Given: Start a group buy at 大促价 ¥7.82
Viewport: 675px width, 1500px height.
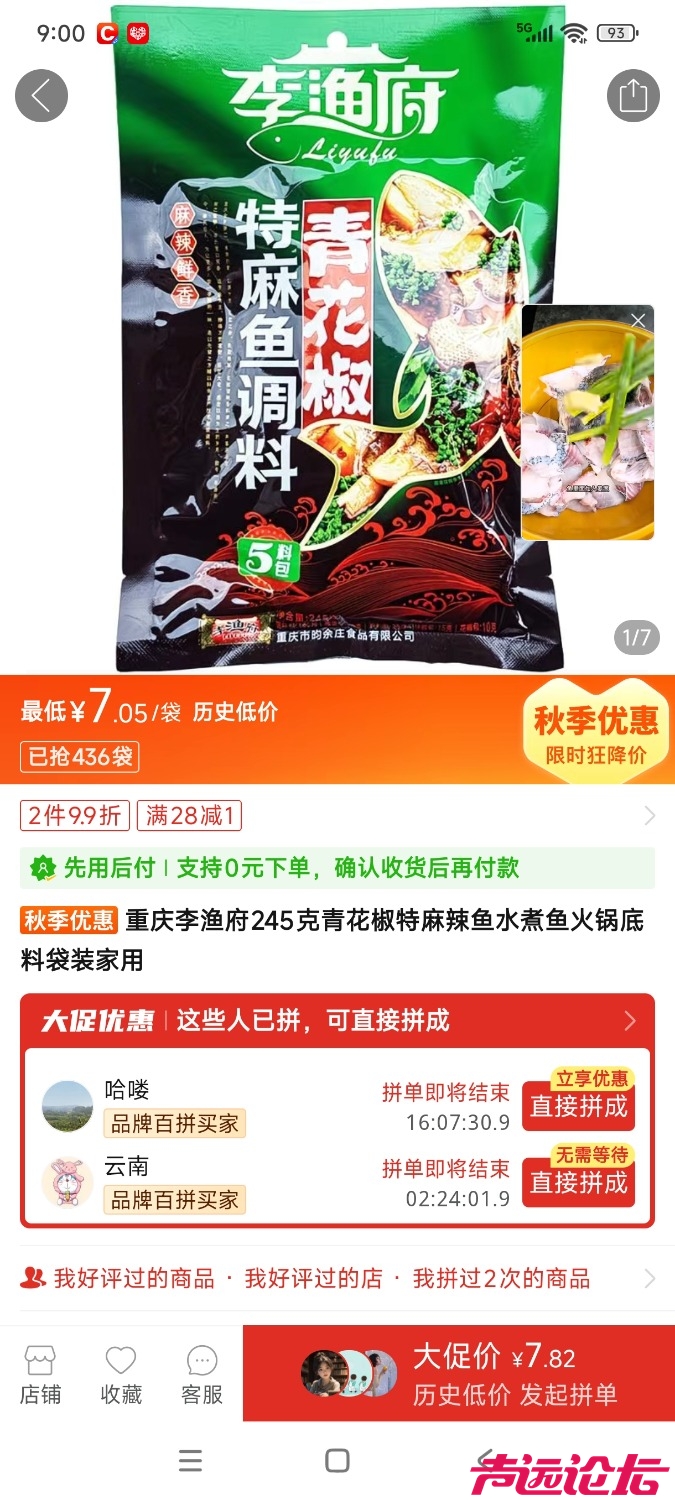Looking at the screenshot, I should (458, 1374).
